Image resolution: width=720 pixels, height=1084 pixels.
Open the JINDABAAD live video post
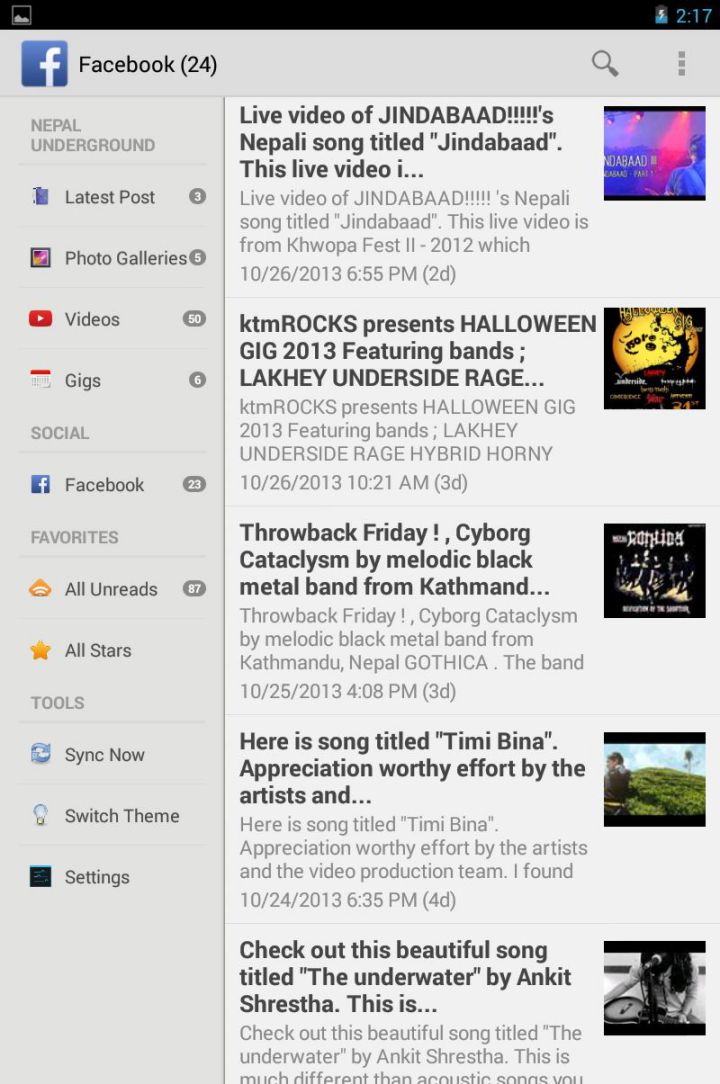(x=415, y=195)
